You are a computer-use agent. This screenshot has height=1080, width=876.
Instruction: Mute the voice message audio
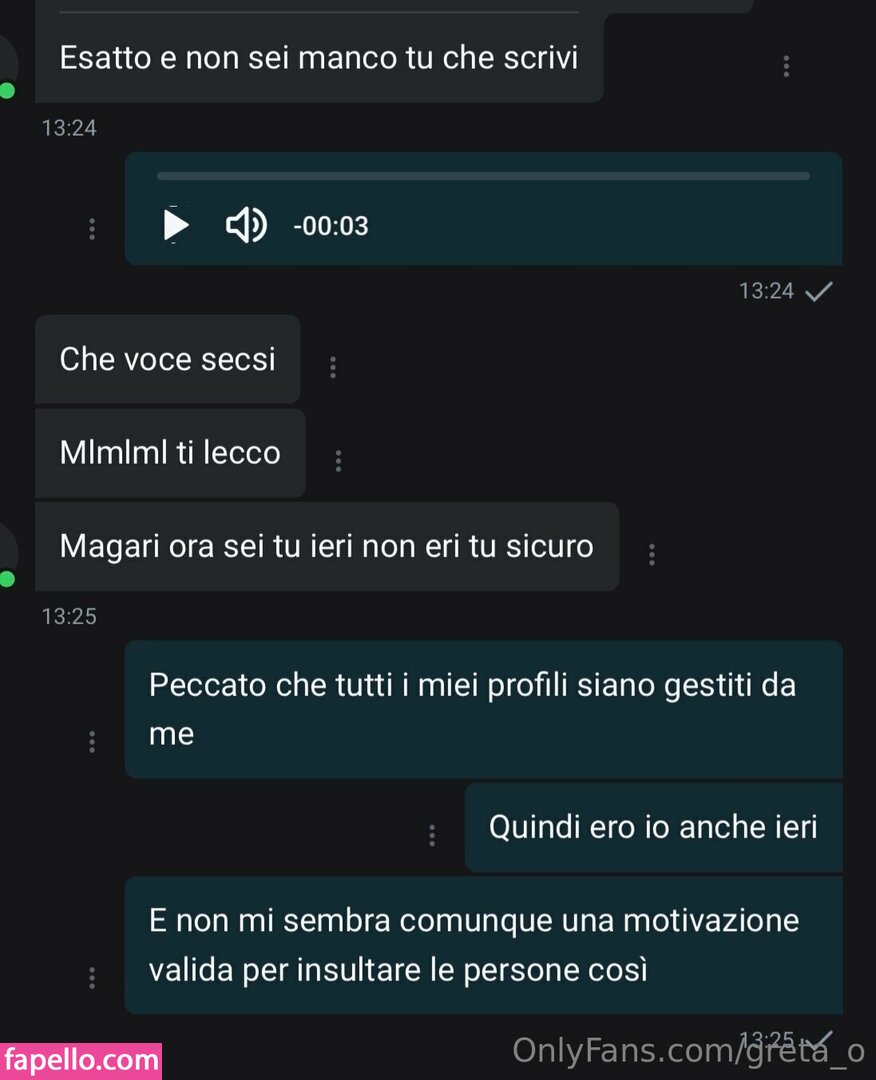(246, 226)
